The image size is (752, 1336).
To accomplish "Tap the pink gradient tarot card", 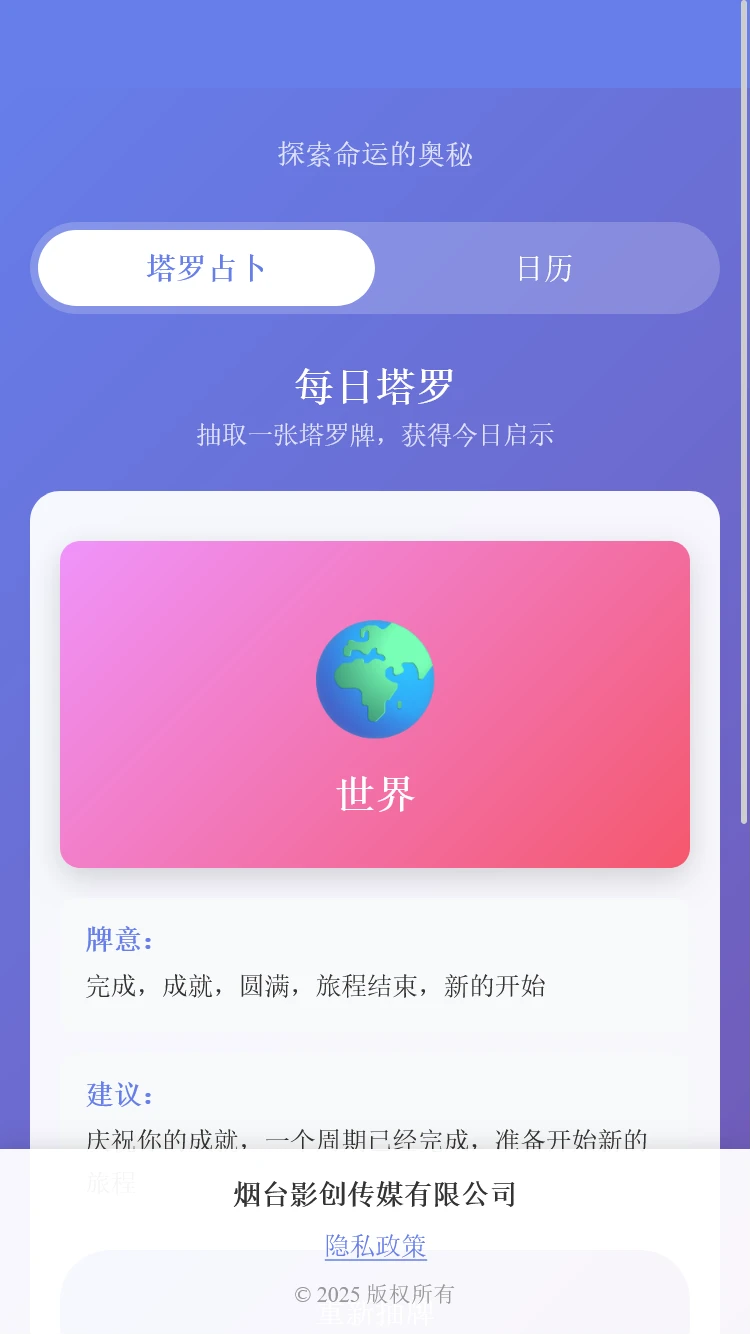I will 375,703.
